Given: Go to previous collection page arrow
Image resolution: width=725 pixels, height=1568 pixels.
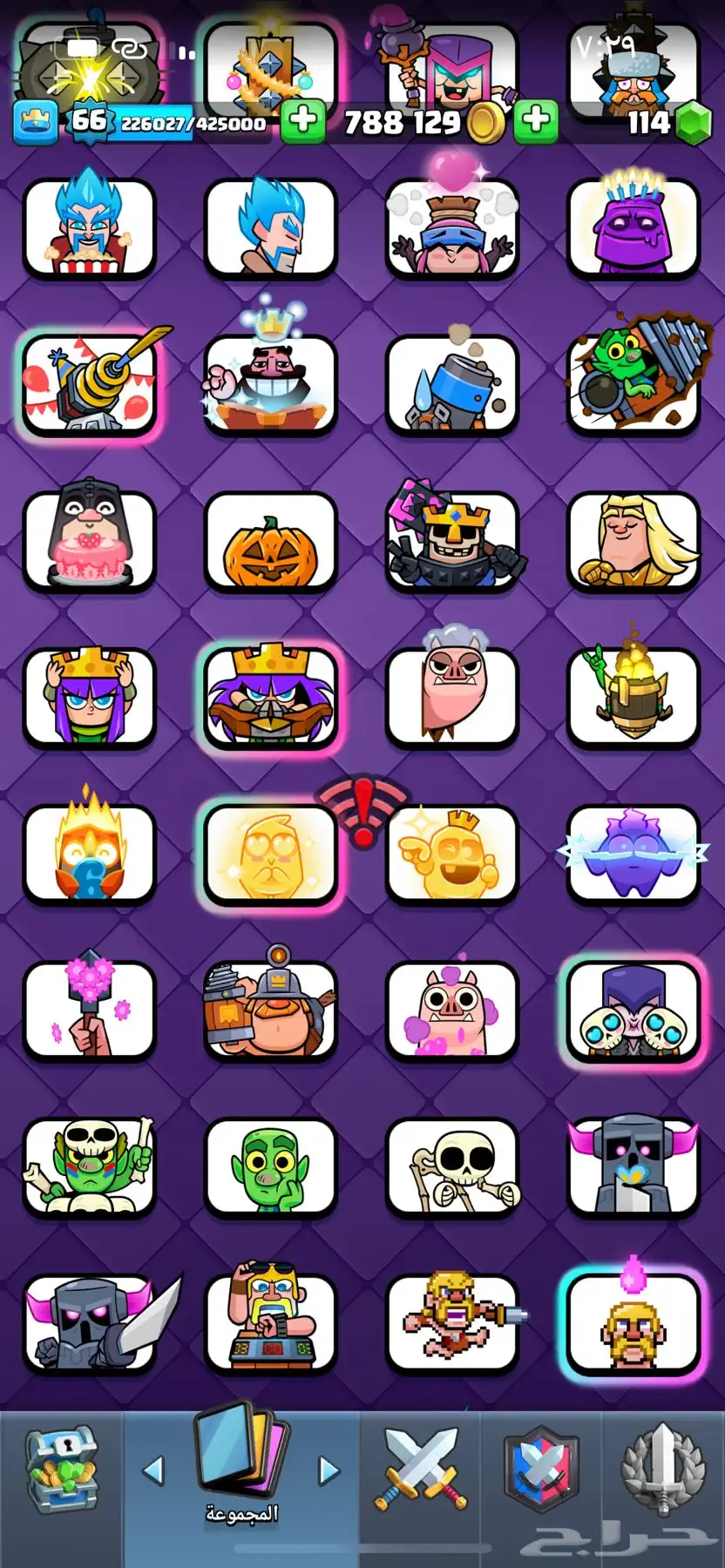Looking at the screenshot, I should (153, 1471).
